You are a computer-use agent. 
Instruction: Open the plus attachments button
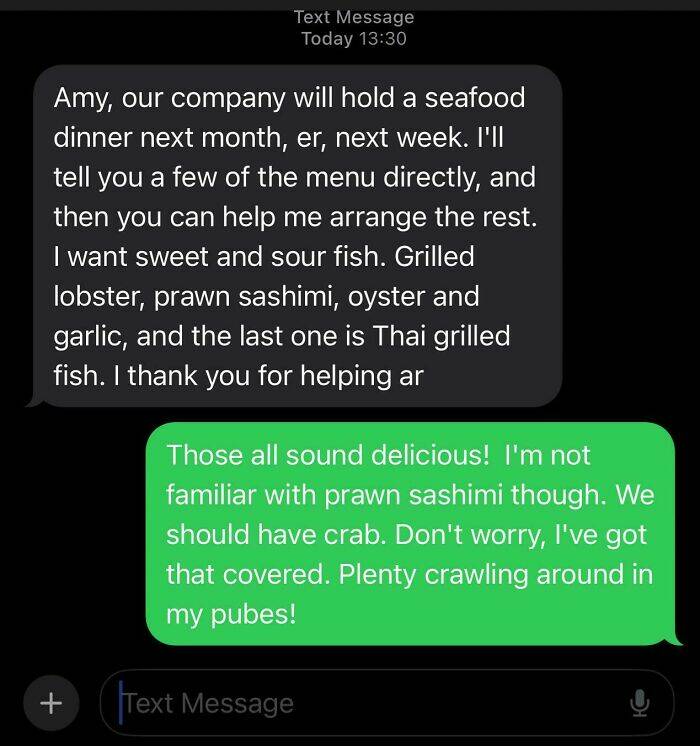(49, 703)
